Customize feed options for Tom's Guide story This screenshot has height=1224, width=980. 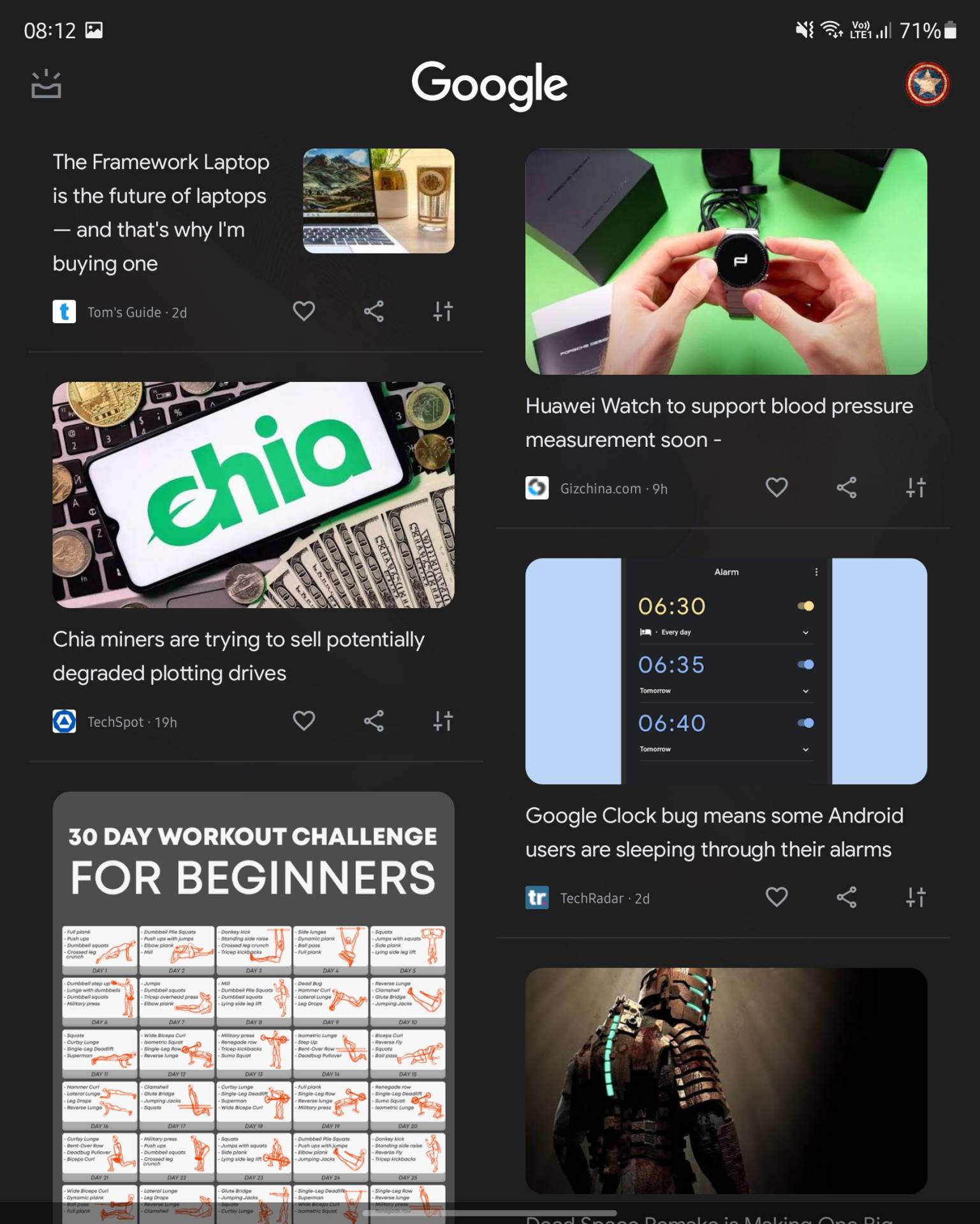443,311
